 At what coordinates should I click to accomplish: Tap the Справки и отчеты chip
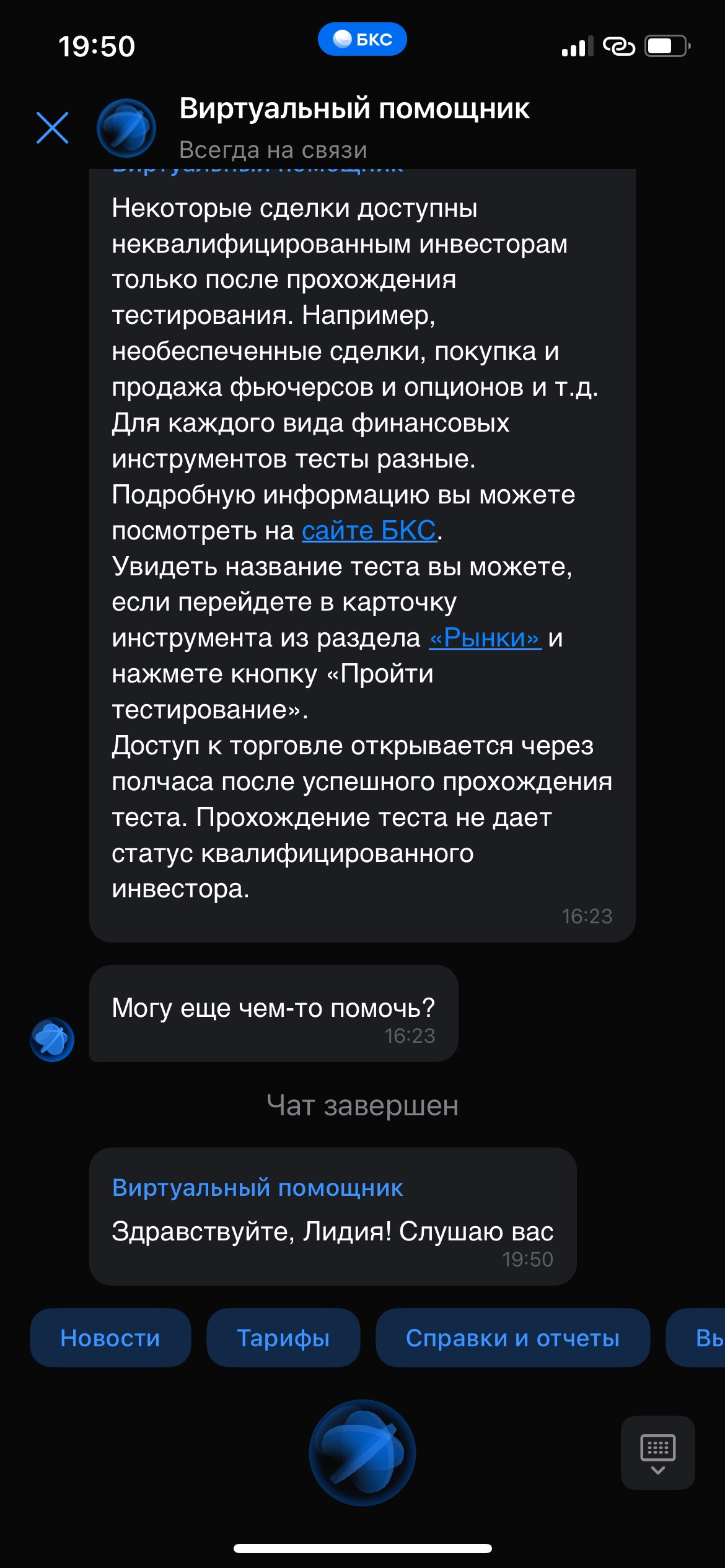click(x=512, y=1338)
